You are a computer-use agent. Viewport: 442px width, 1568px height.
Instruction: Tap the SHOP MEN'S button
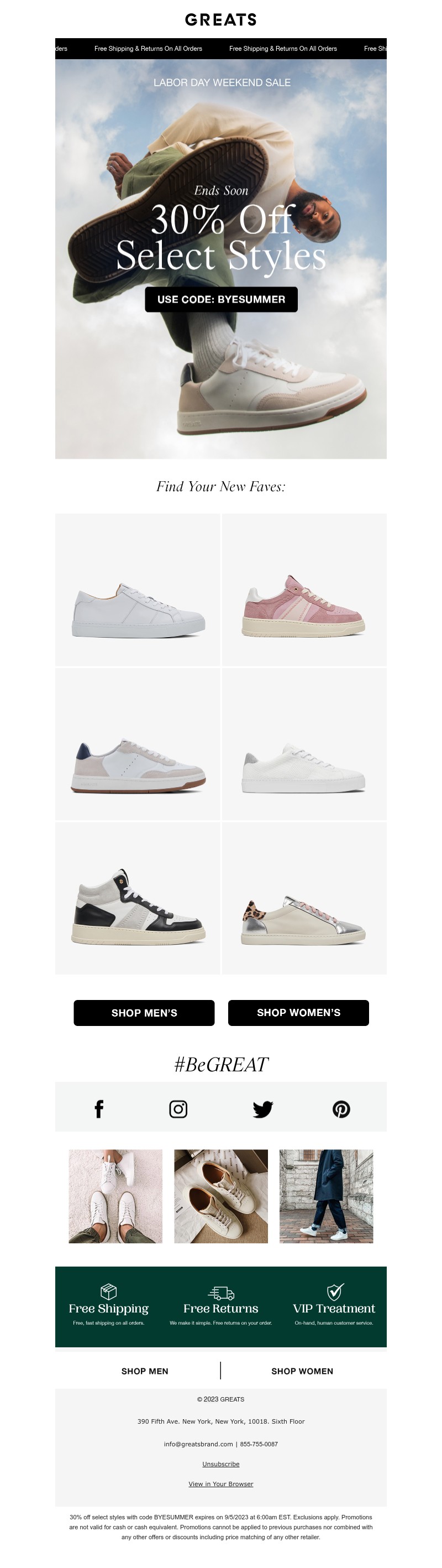click(144, 1013)
